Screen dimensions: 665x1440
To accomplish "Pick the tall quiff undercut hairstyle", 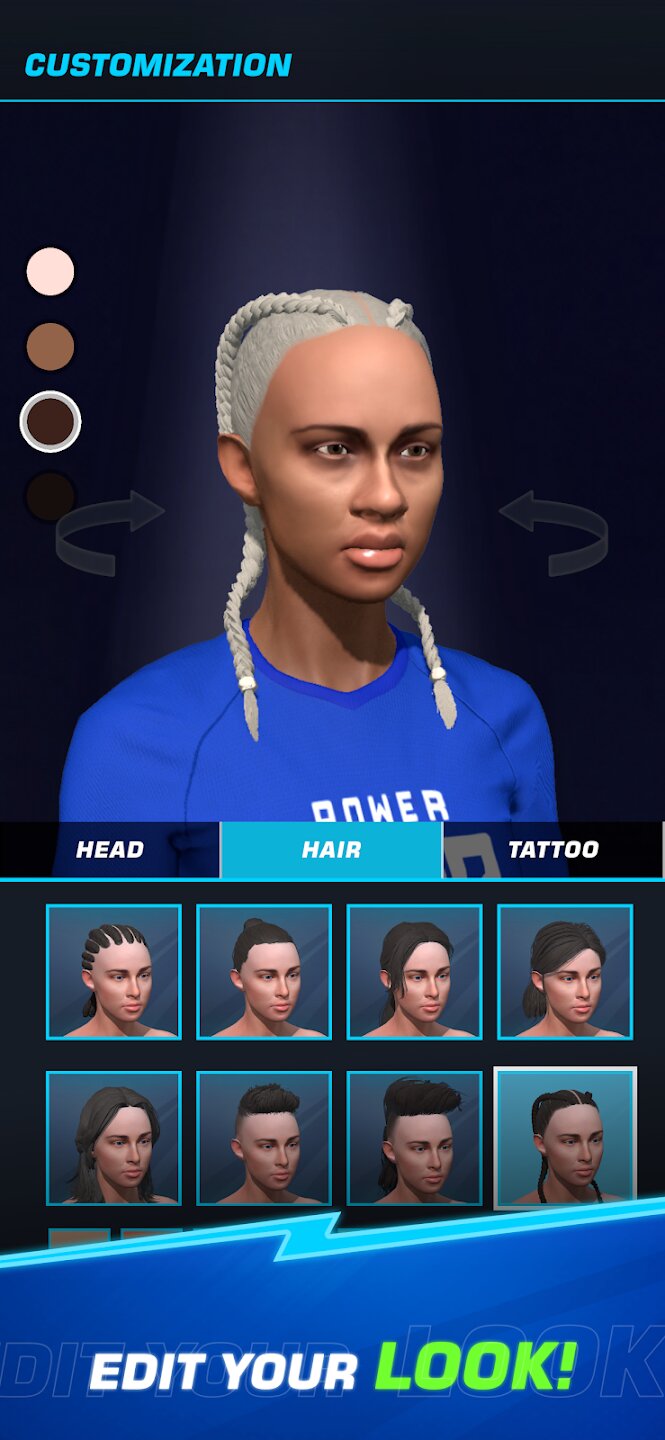I will point(414,1138).
